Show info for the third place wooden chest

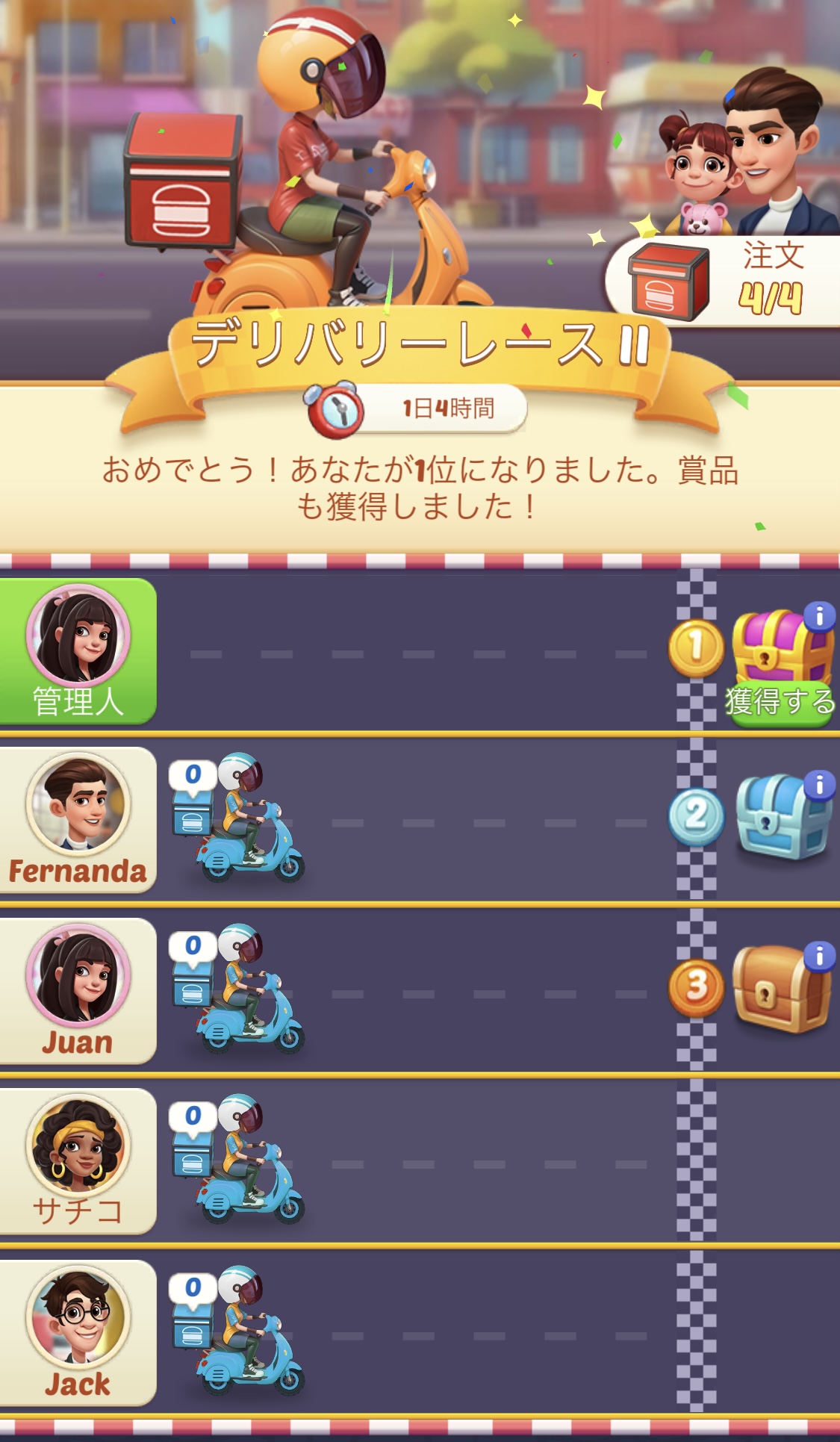pos(819,955)
